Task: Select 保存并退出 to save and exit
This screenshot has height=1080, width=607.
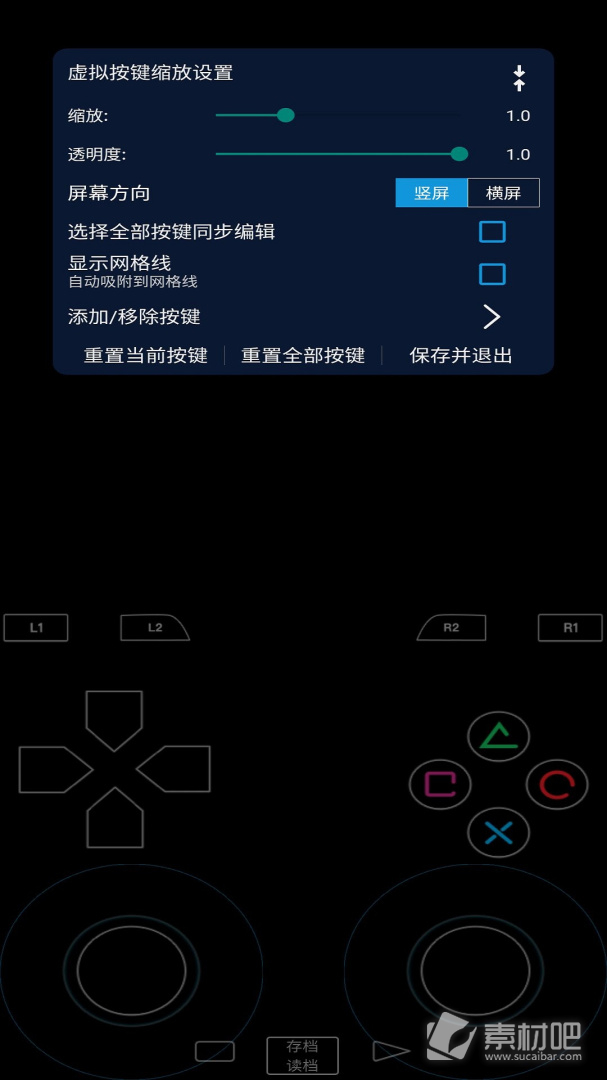Action: tap(461, 356)
